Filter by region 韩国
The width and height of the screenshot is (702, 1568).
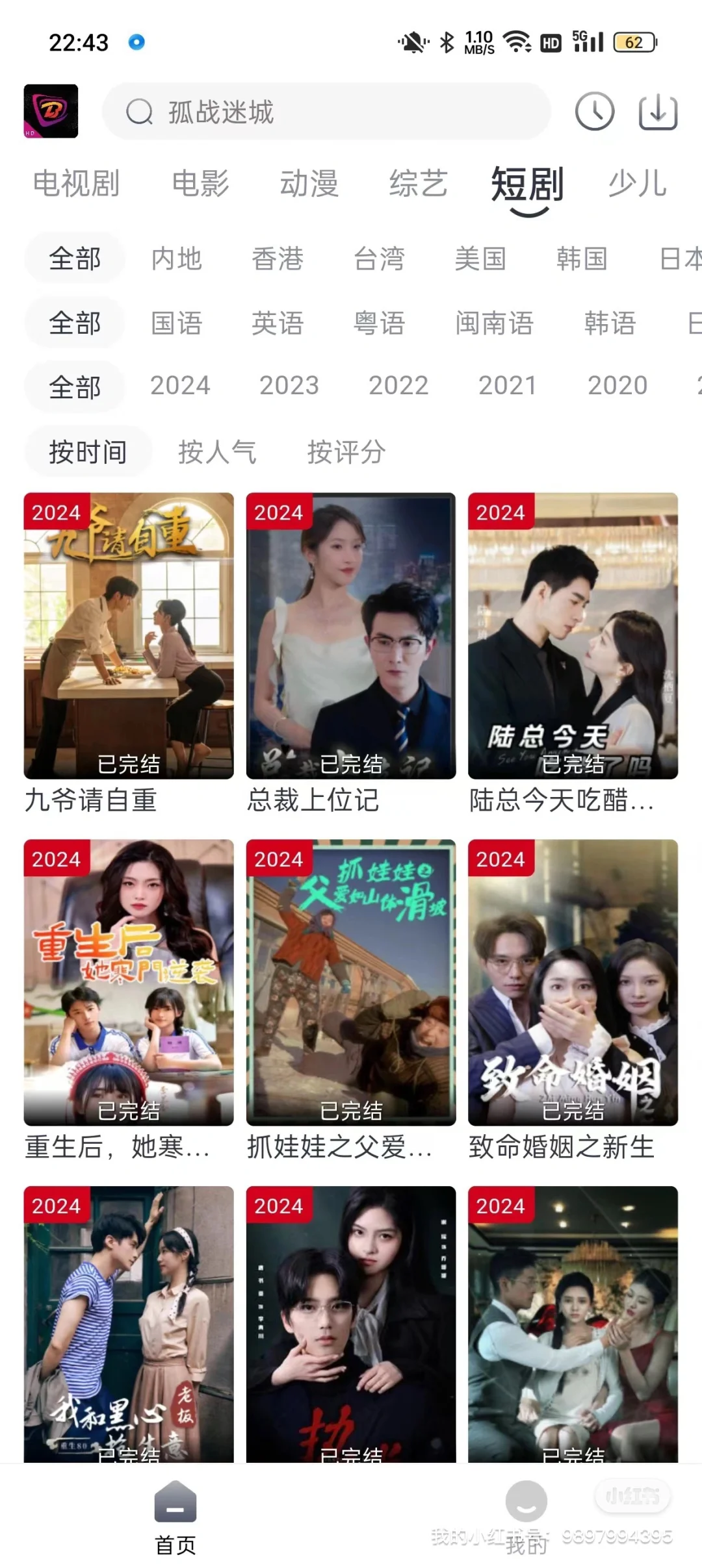tap(582, 259)
